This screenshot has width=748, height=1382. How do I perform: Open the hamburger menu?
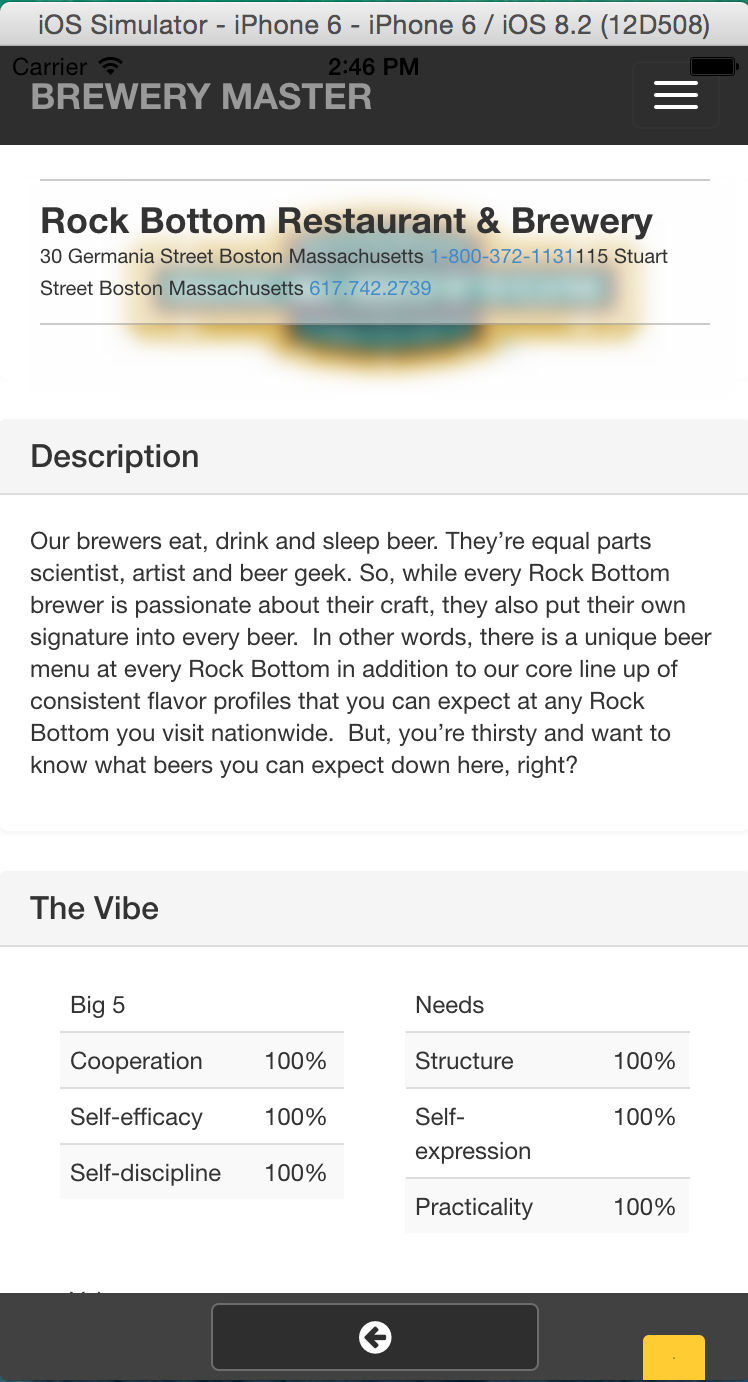[x=675, y=95]
